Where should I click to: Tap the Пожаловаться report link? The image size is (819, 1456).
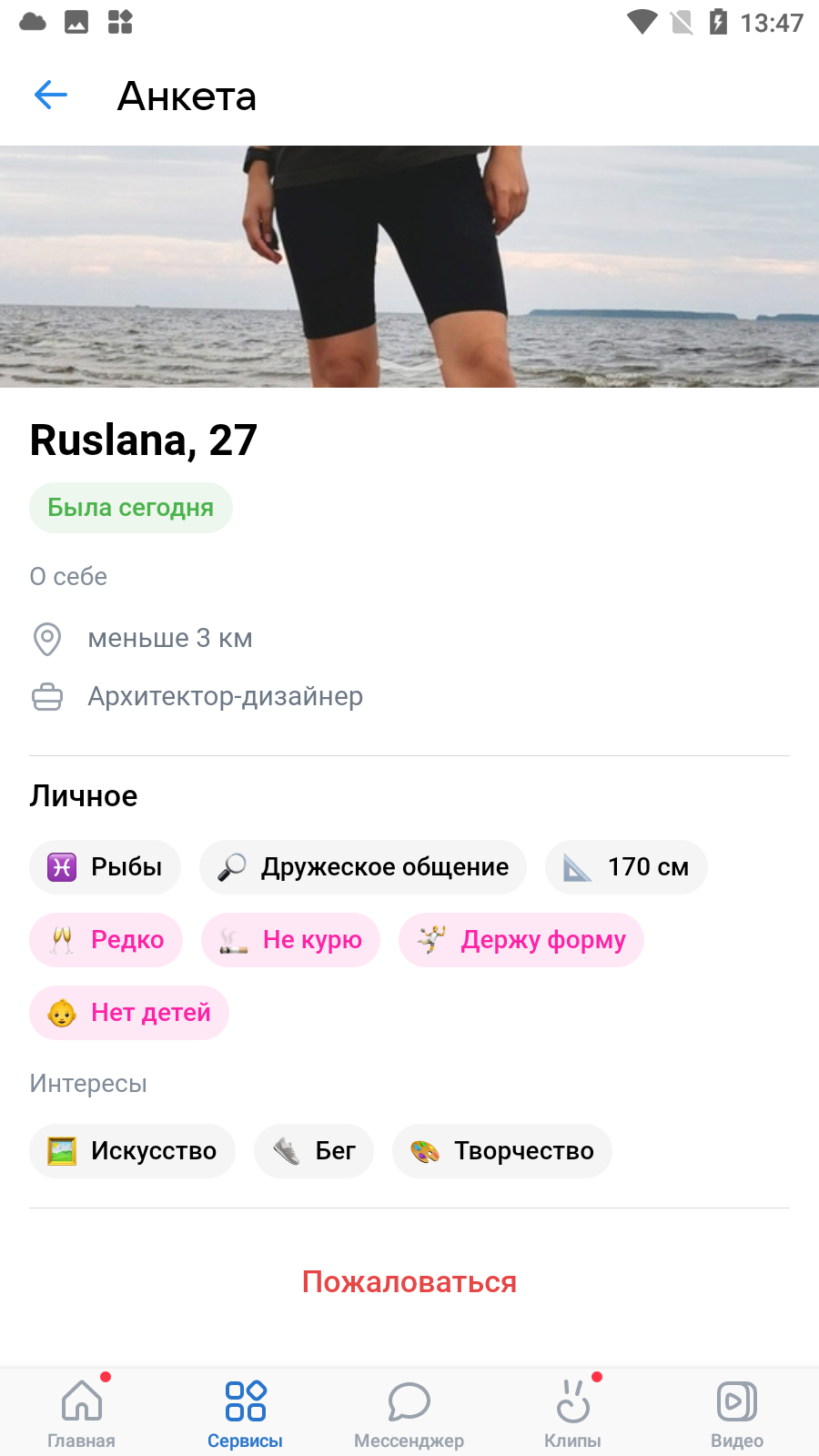(409, 1281)
